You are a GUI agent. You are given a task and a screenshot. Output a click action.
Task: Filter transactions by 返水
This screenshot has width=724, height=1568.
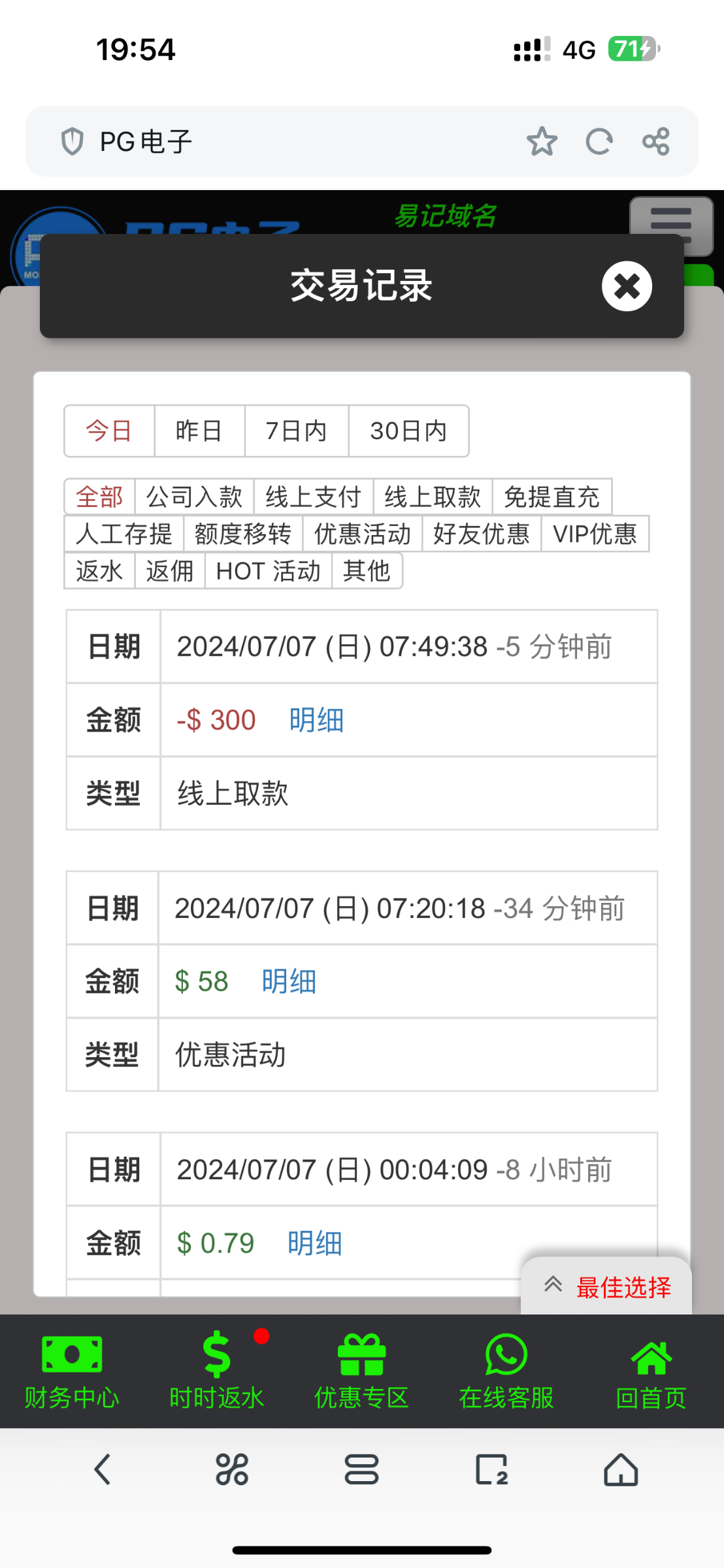(x=99, y=571)
